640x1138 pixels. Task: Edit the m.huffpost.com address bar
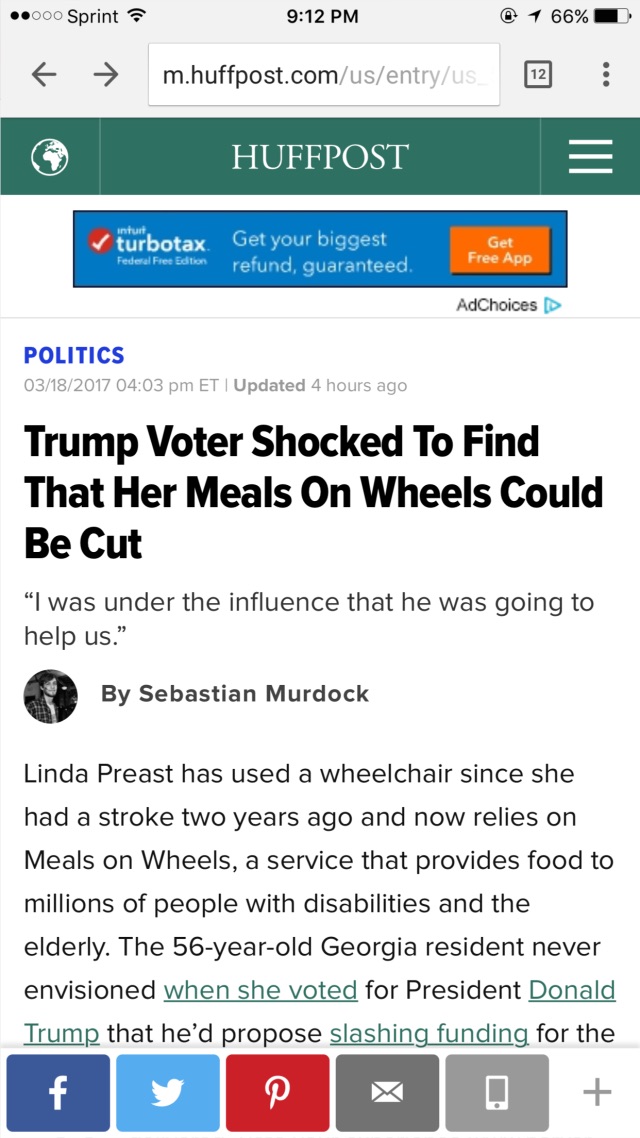pyautogui.click(x=324, y=75)
